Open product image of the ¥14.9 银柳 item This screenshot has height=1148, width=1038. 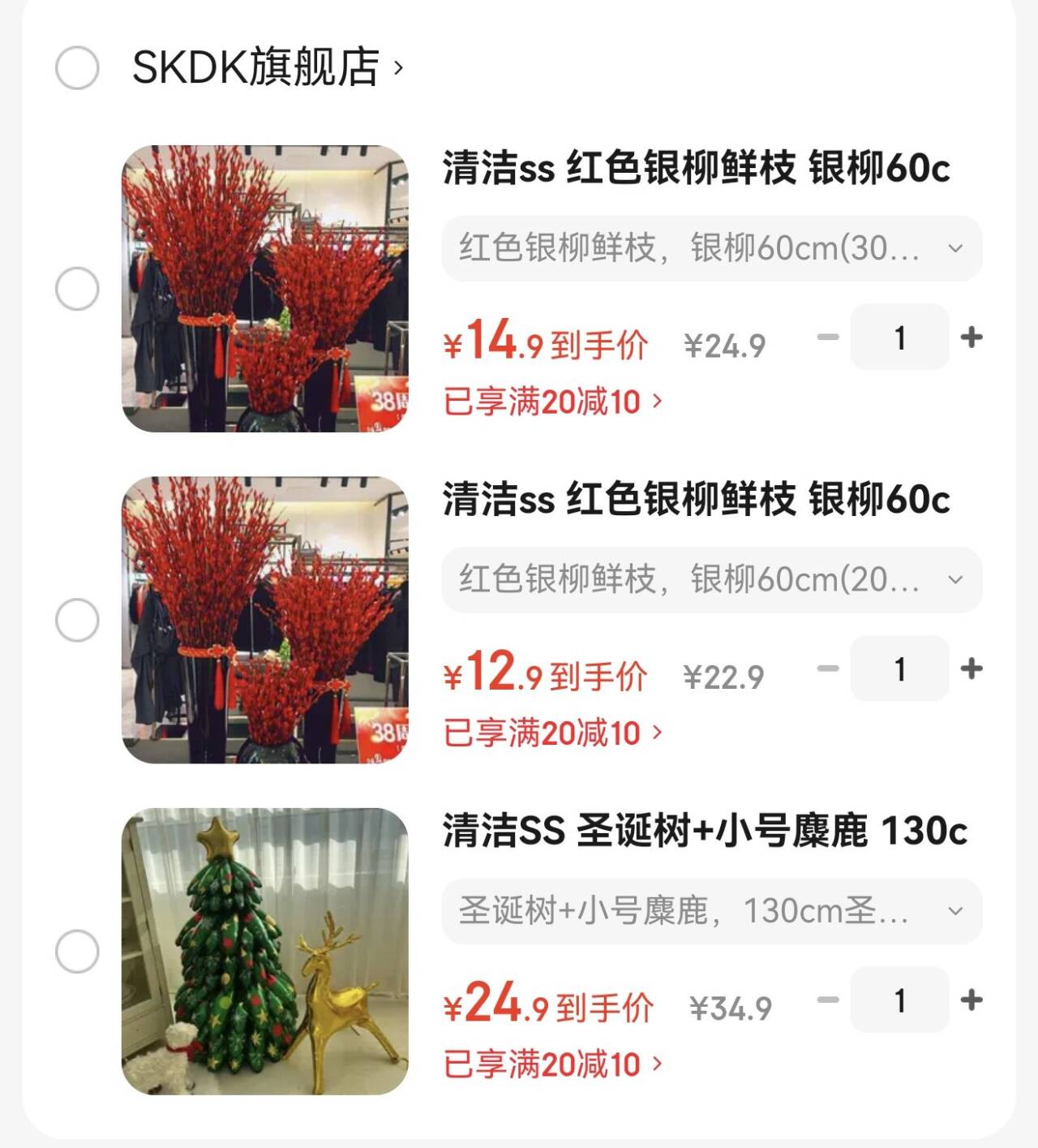(265, 289)
